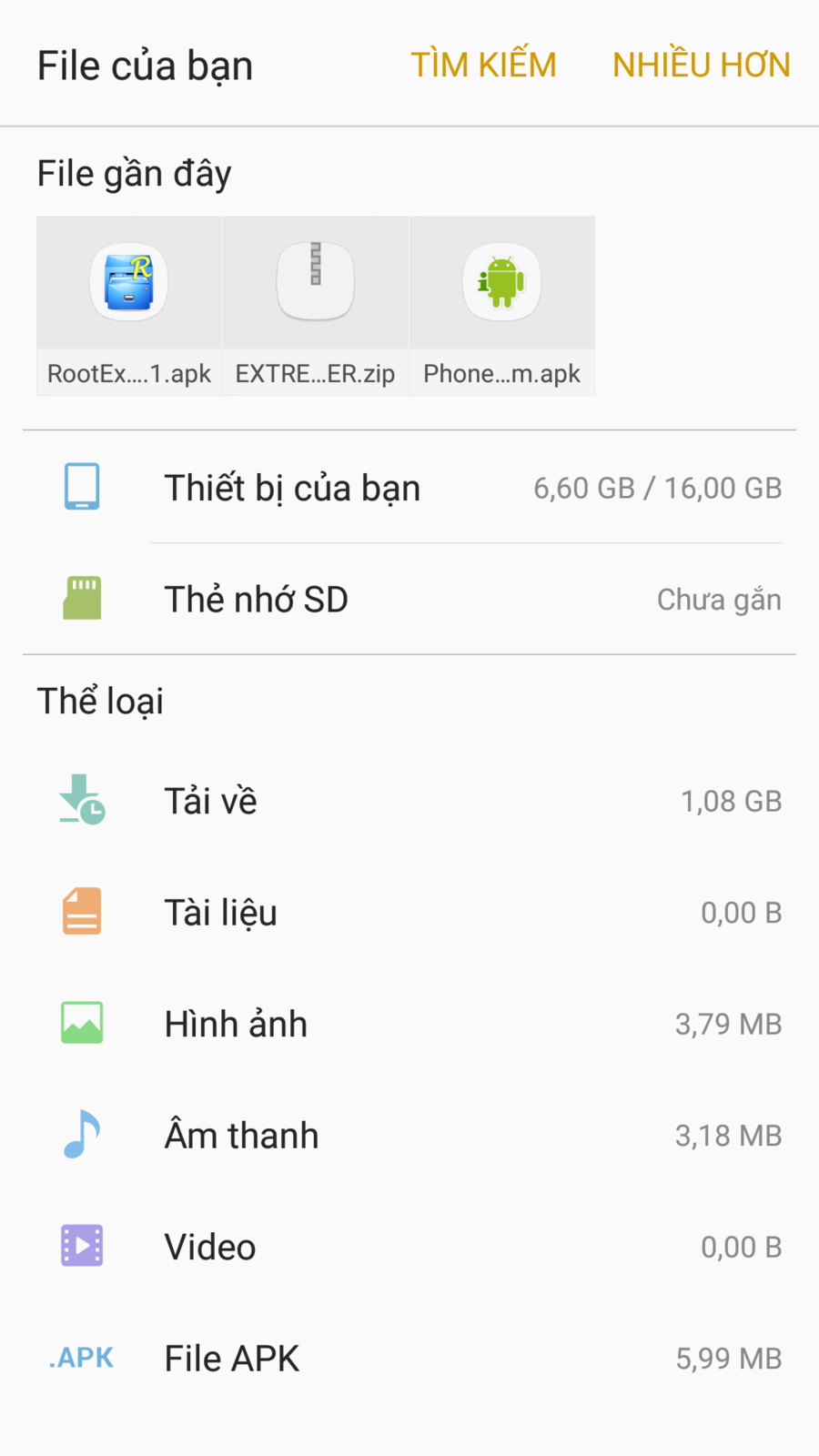Open Thiết bị của bạn storage

click(x=409, y=488)
